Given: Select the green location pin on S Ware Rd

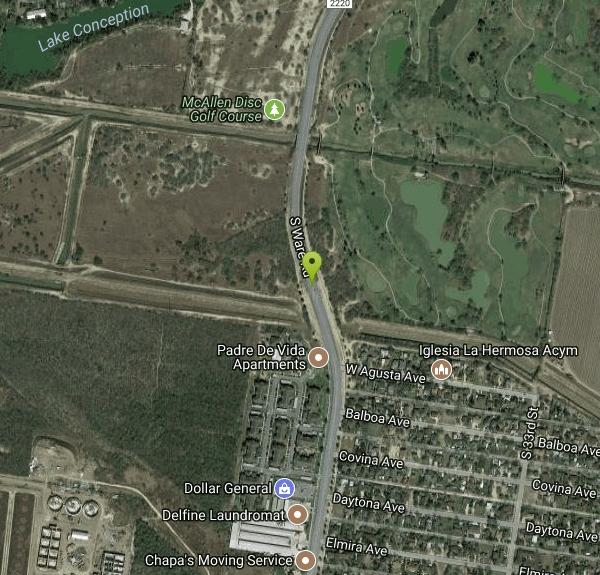Looking at the screenshot, I should coord(313,266).
